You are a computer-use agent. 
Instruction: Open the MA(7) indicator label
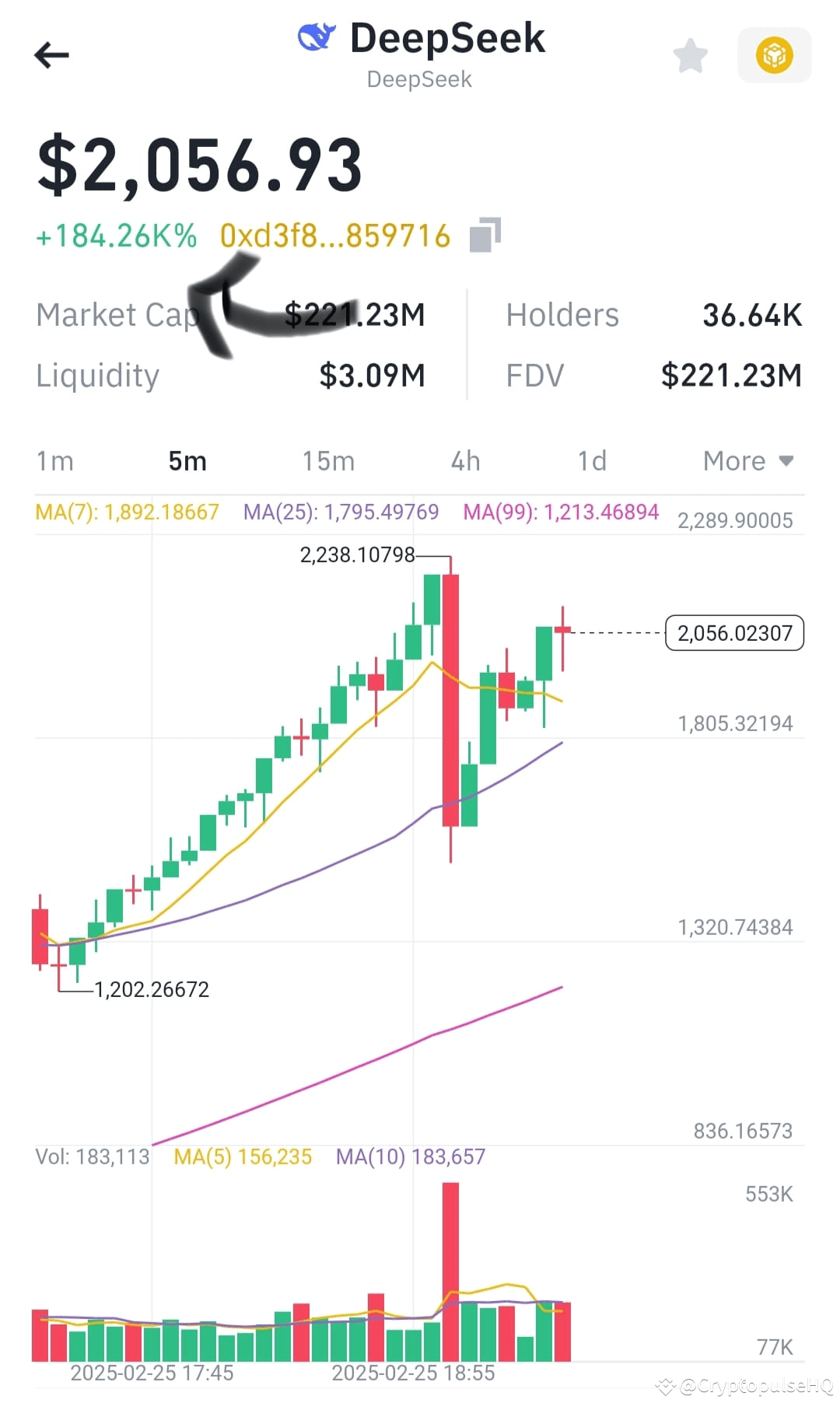point(126,512)
